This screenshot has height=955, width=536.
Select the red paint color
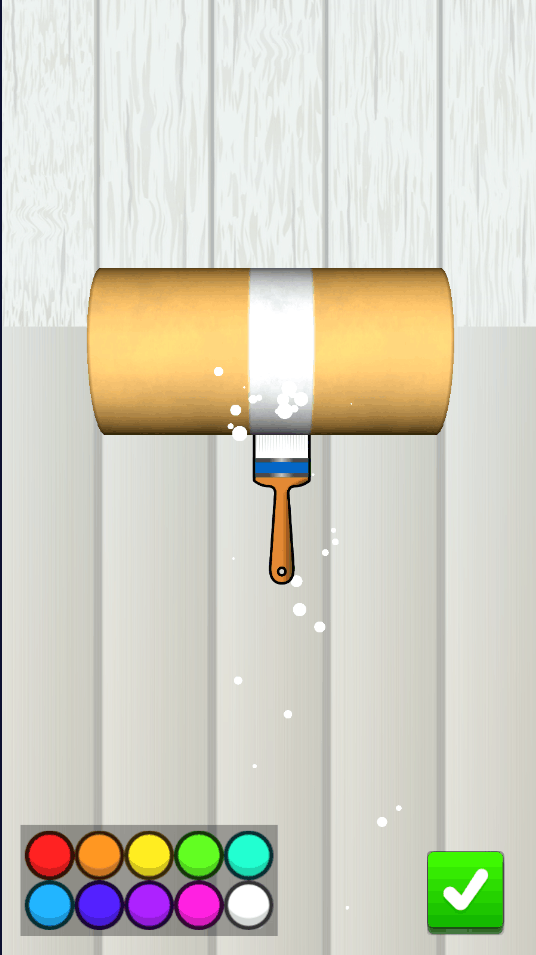(x=49, y=855)
